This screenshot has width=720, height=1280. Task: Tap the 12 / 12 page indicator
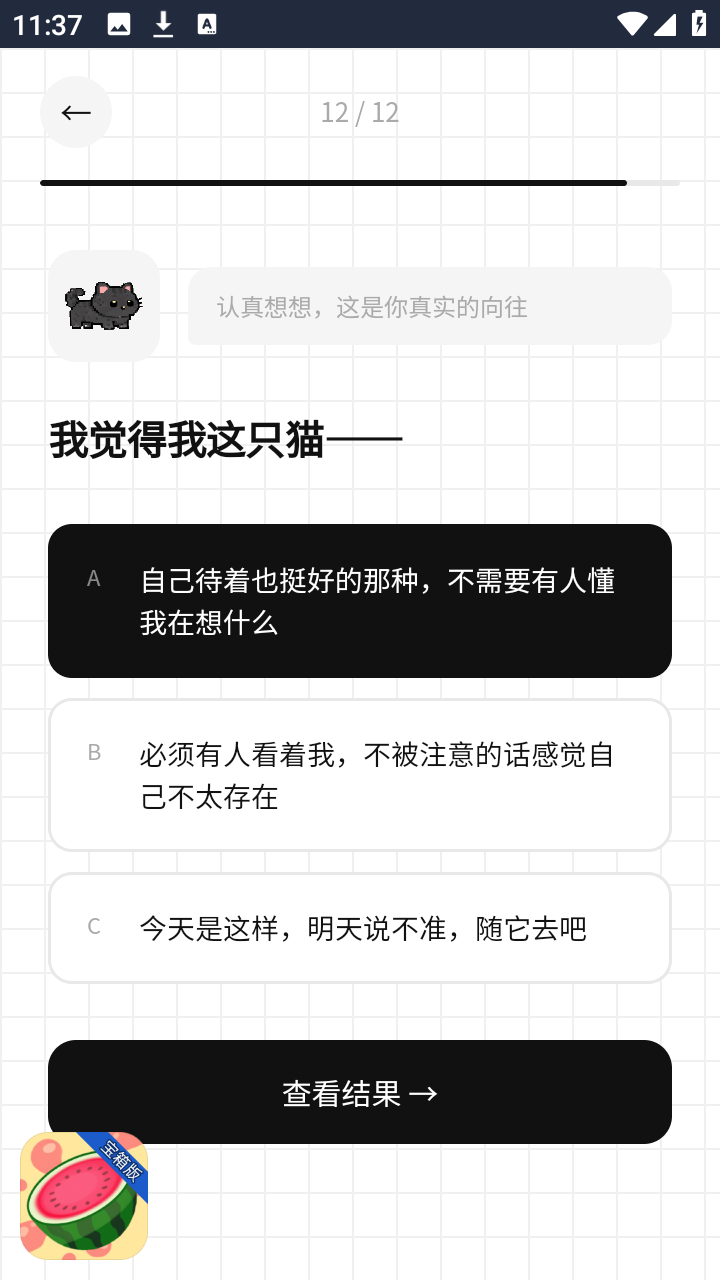point(360,112)
